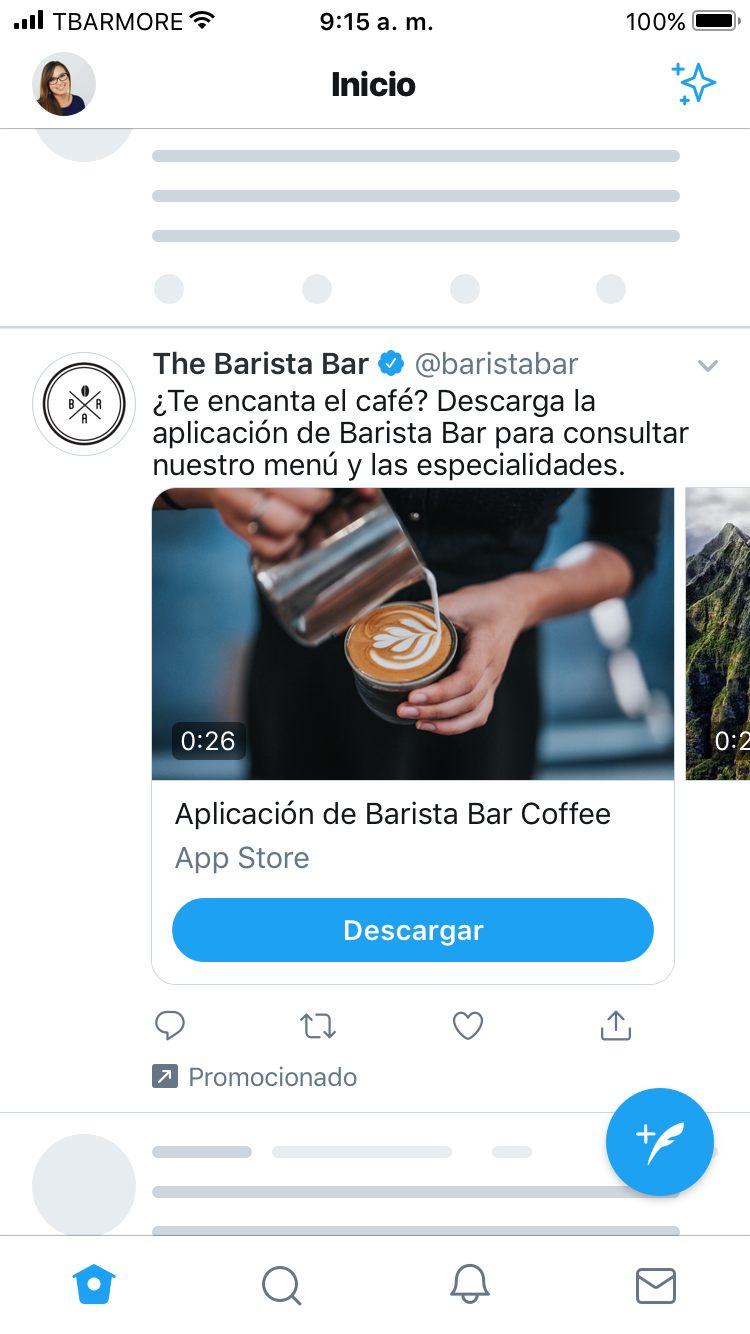The height and width of the screenshot is (1334, 750).
Task: Compose a tweet using the feather button
Action: pos(659,1142)
